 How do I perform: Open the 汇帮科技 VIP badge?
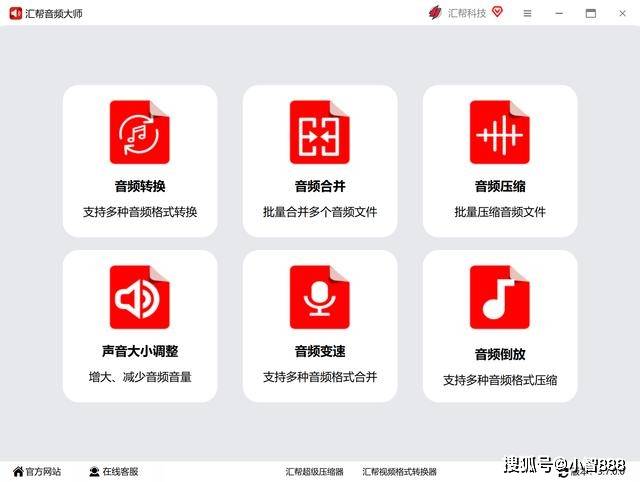click(x=497, y=12)
